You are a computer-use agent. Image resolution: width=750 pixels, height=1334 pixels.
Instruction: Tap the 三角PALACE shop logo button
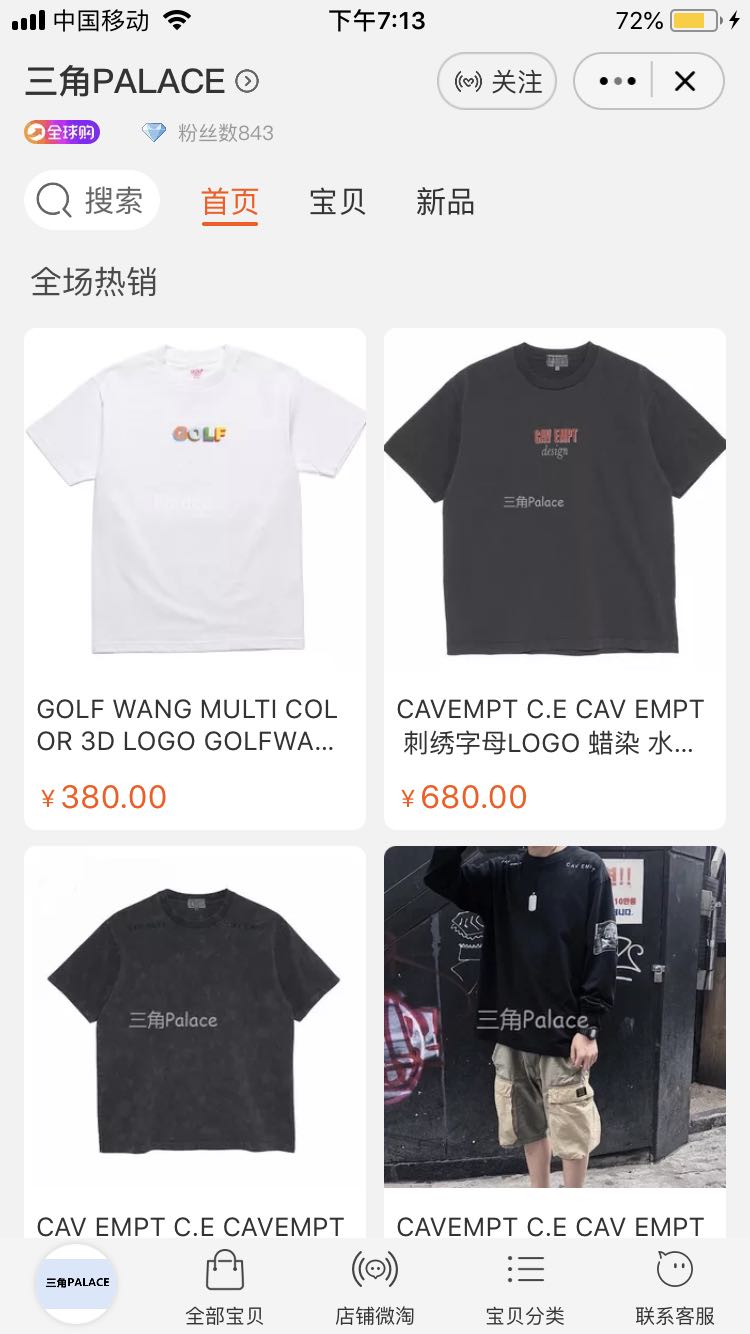(77, 1282)
